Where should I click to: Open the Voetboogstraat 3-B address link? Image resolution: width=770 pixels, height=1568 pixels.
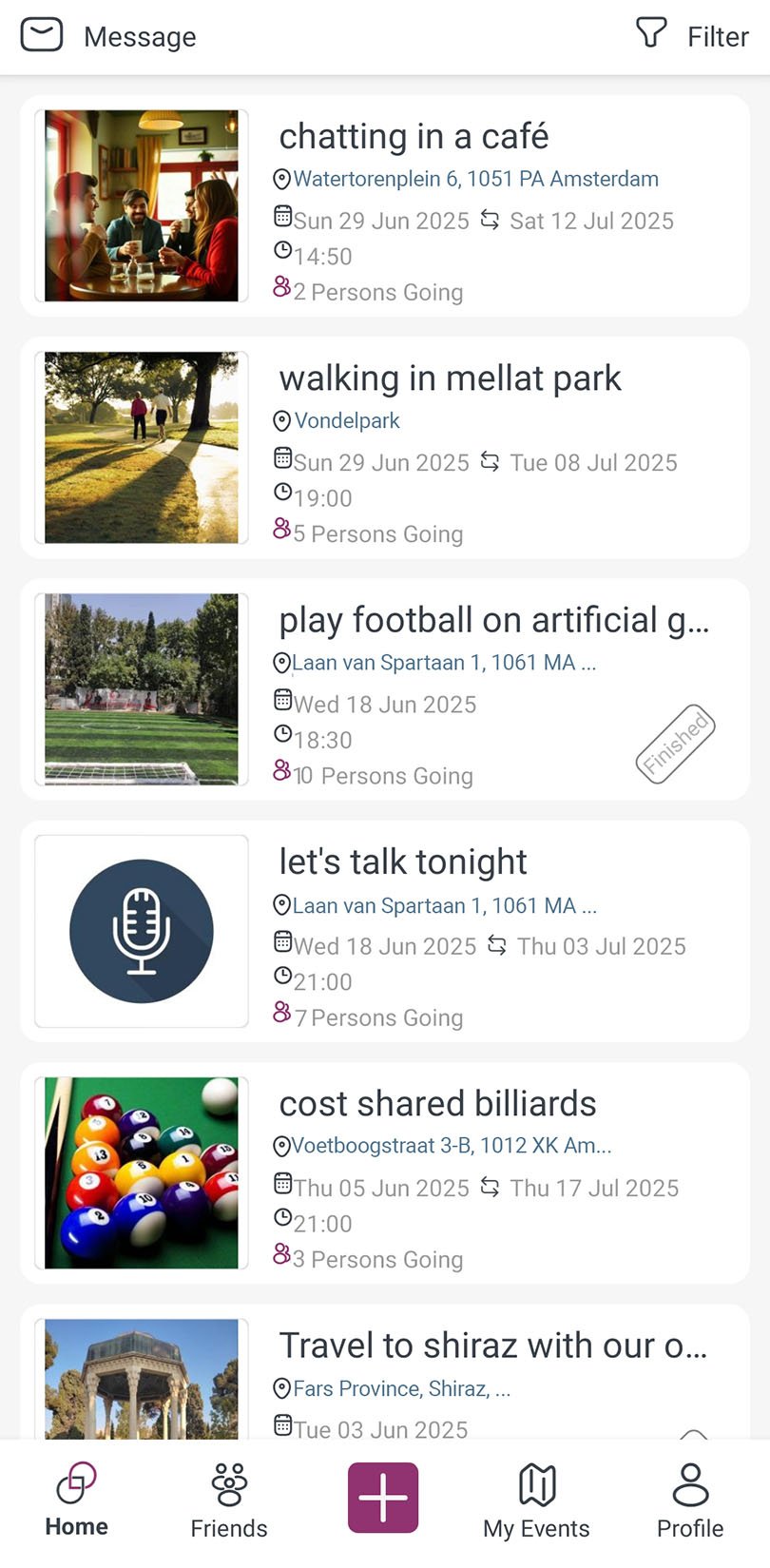pyautogui.click(x=454, y=1146)
